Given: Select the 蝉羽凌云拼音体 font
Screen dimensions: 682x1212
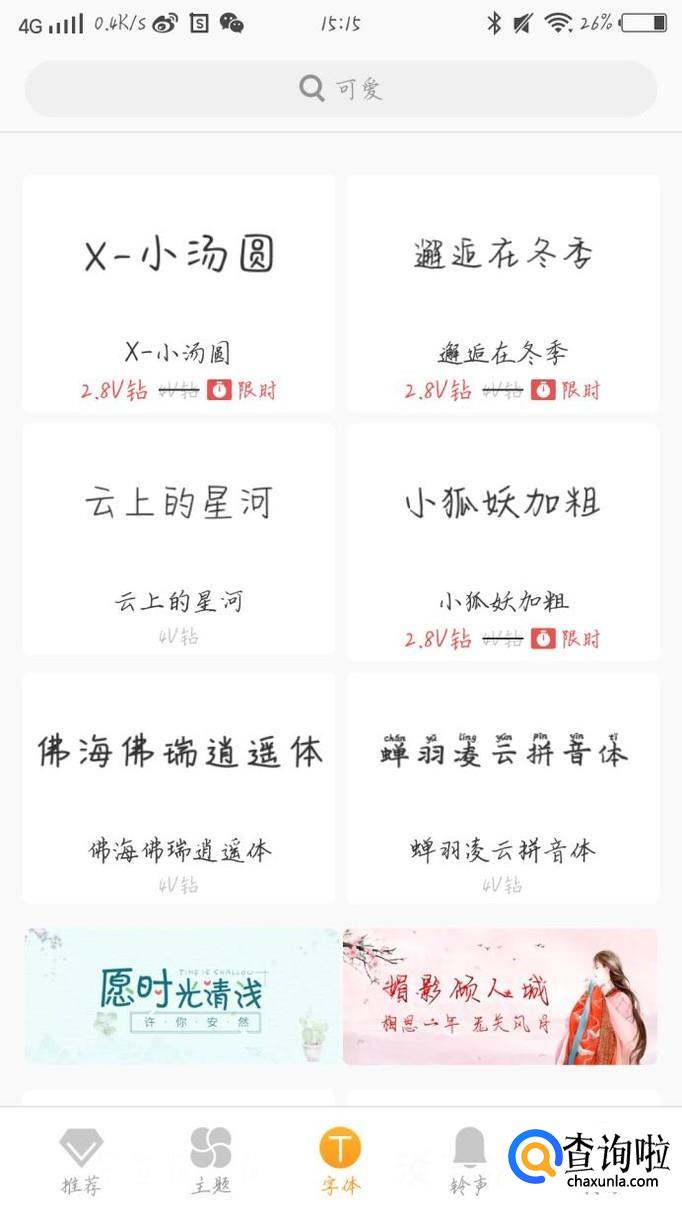Looking at the screenshot, I should click(503, 788).
